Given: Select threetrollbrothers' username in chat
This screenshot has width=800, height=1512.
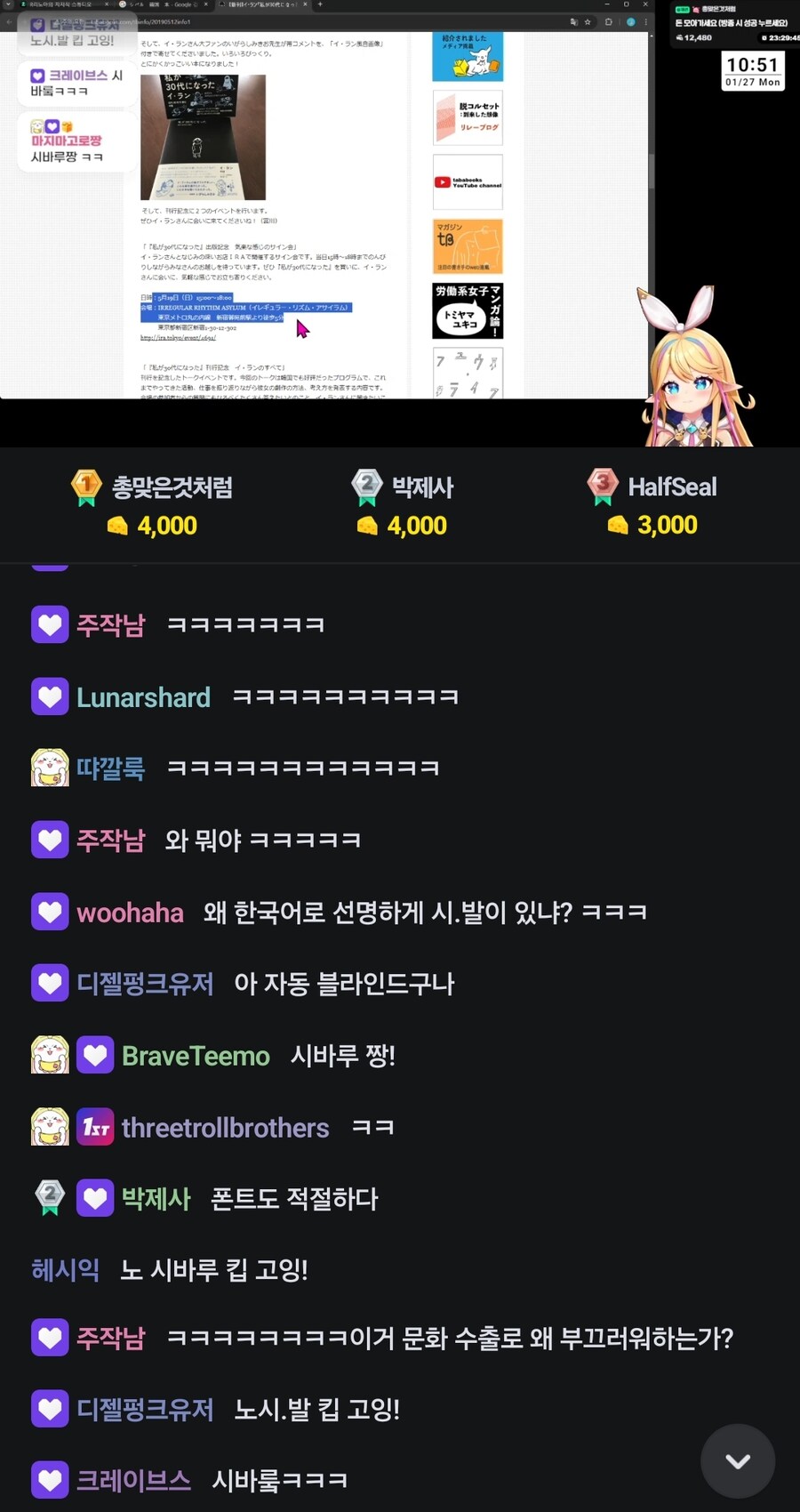Looking at the screenshot, I should pyautogui.click(x=225, y=1128).
